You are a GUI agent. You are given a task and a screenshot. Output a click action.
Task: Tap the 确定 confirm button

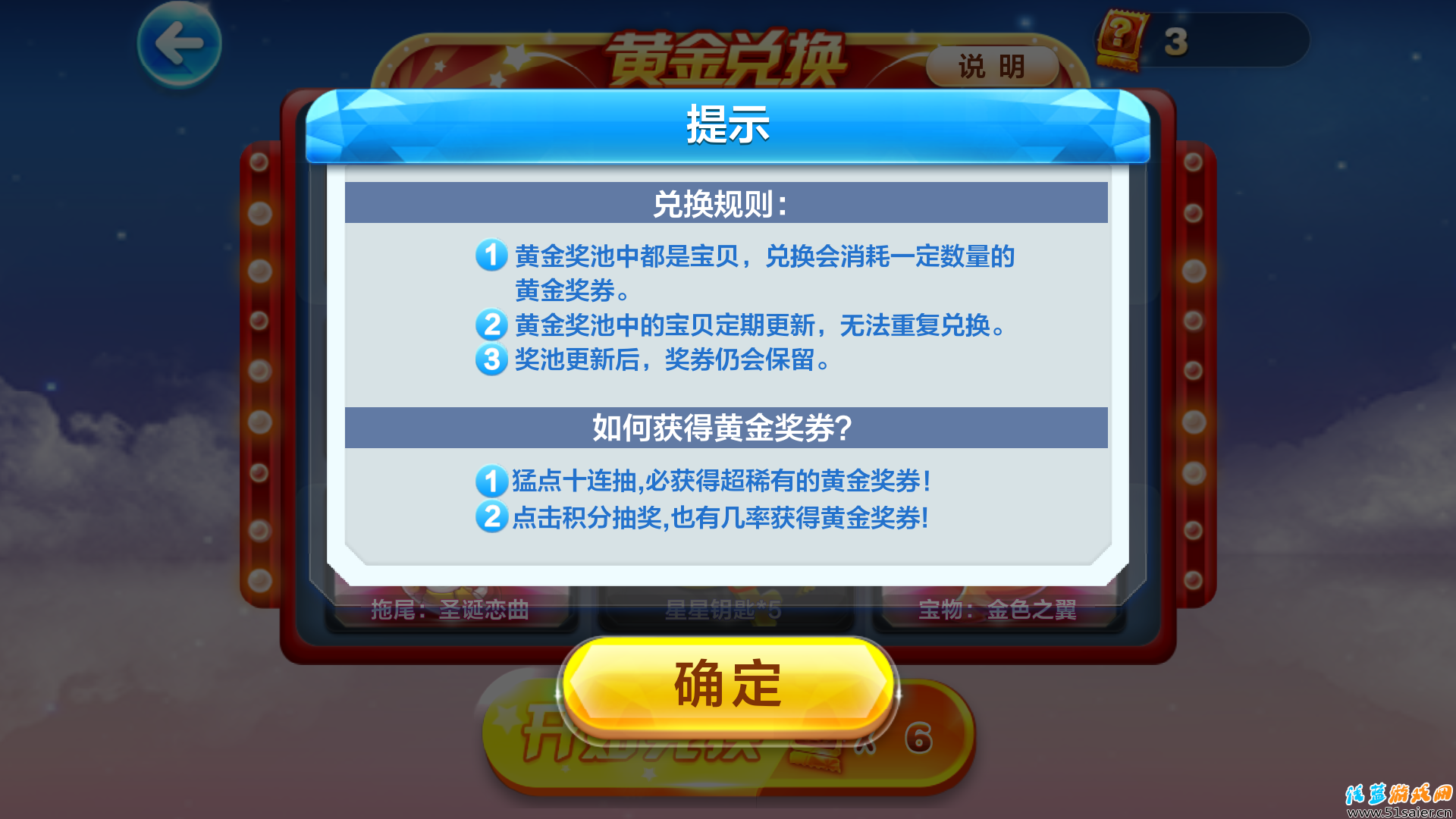coord(728,685)
